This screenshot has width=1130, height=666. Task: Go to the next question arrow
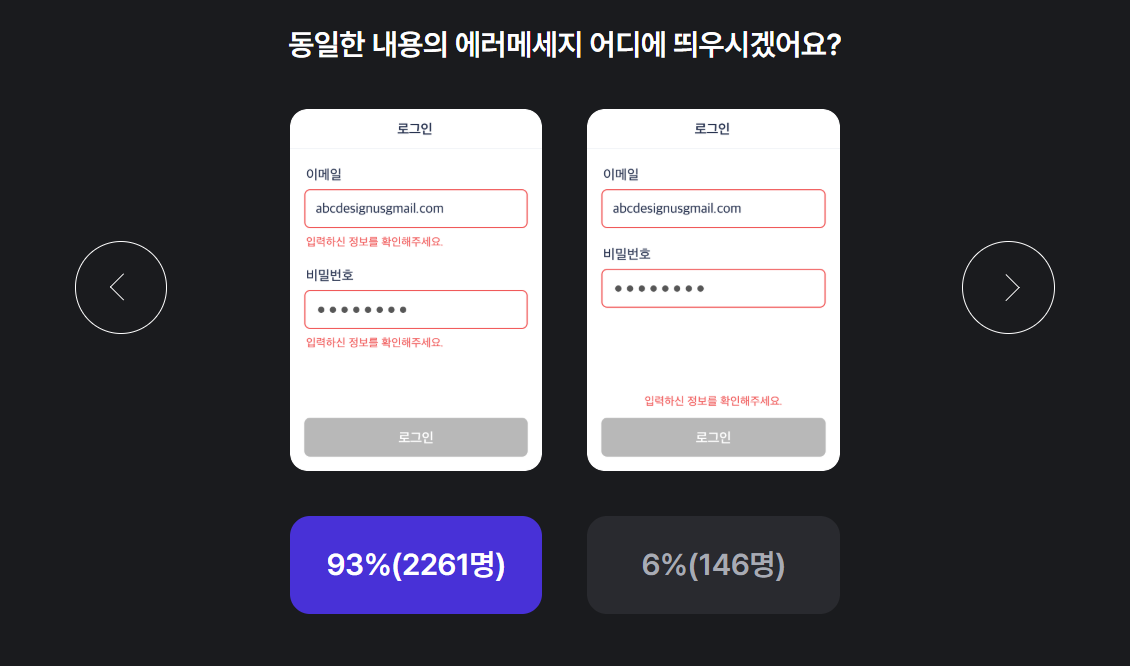1008,287
